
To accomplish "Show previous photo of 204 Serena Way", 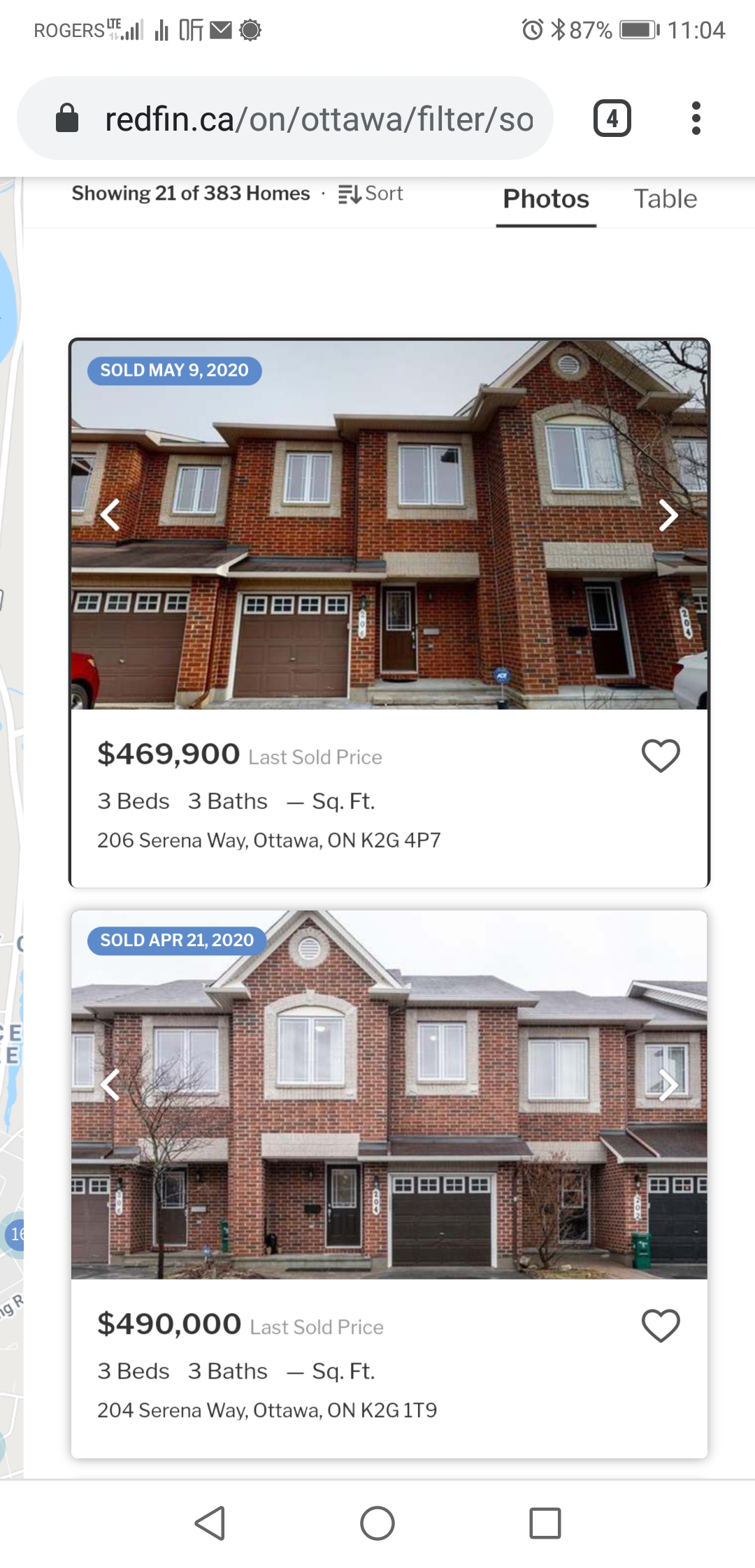I will [110, 1085].
